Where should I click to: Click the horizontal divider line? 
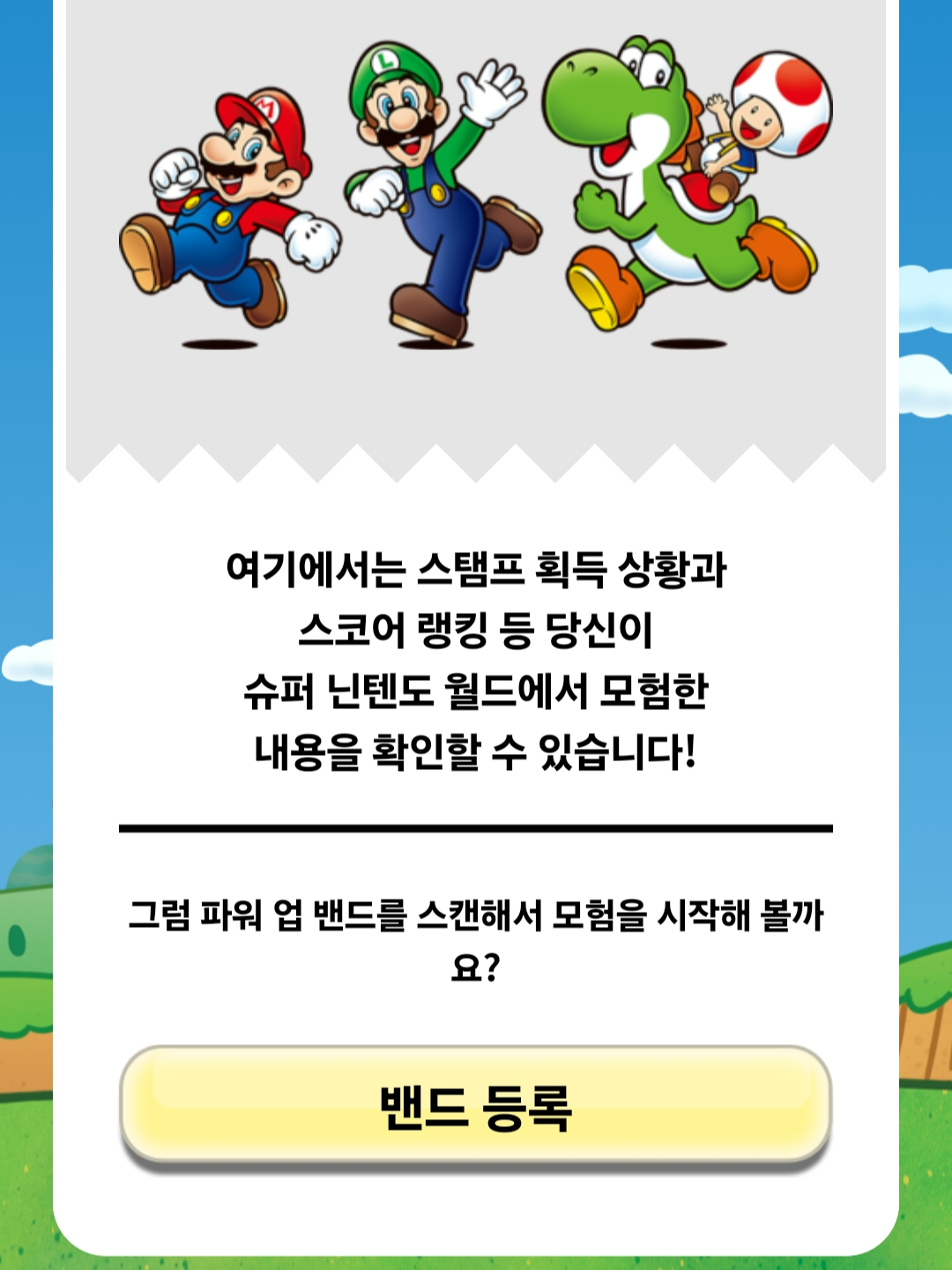(x=476, y=827)
